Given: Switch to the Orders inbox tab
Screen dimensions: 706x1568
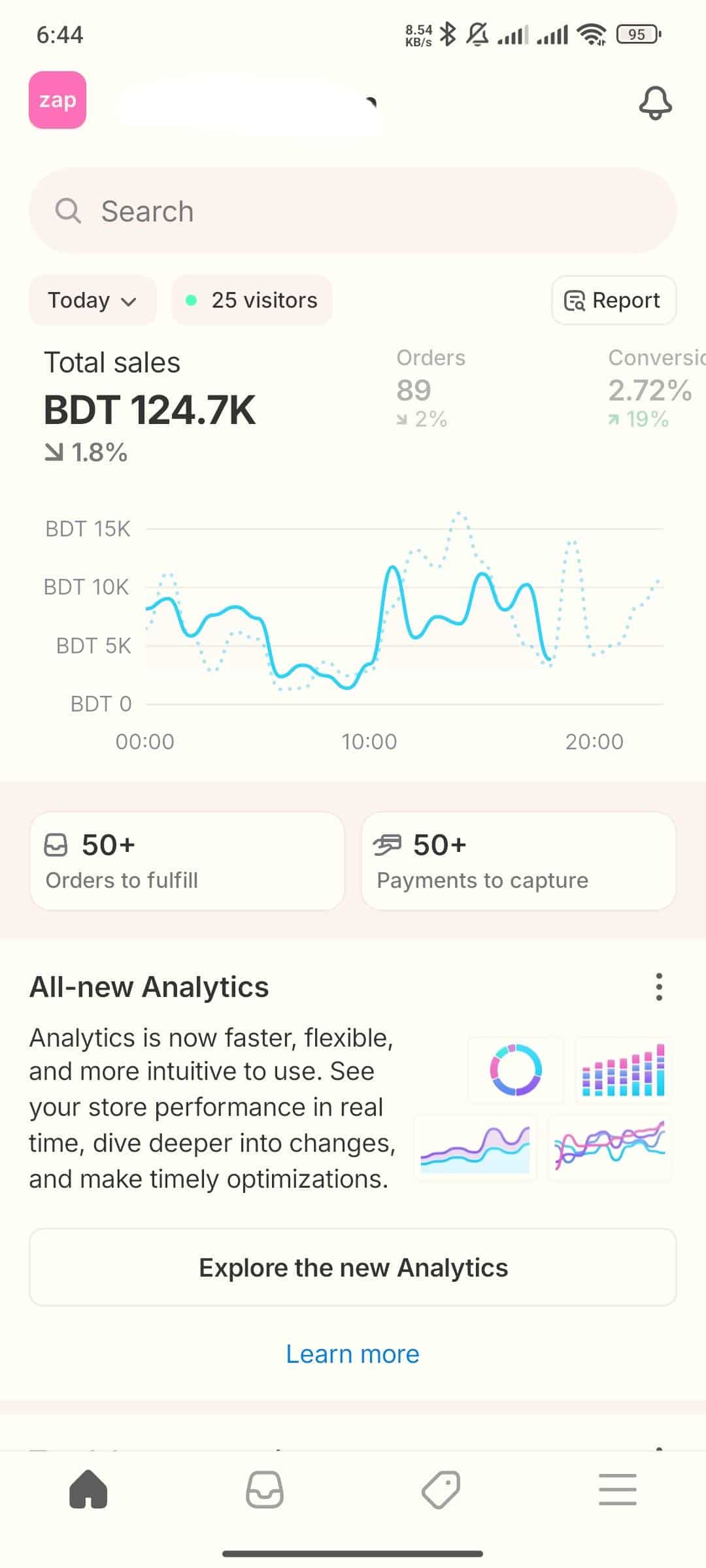Looking at the screenshot, I should (x=265, y=1490).
